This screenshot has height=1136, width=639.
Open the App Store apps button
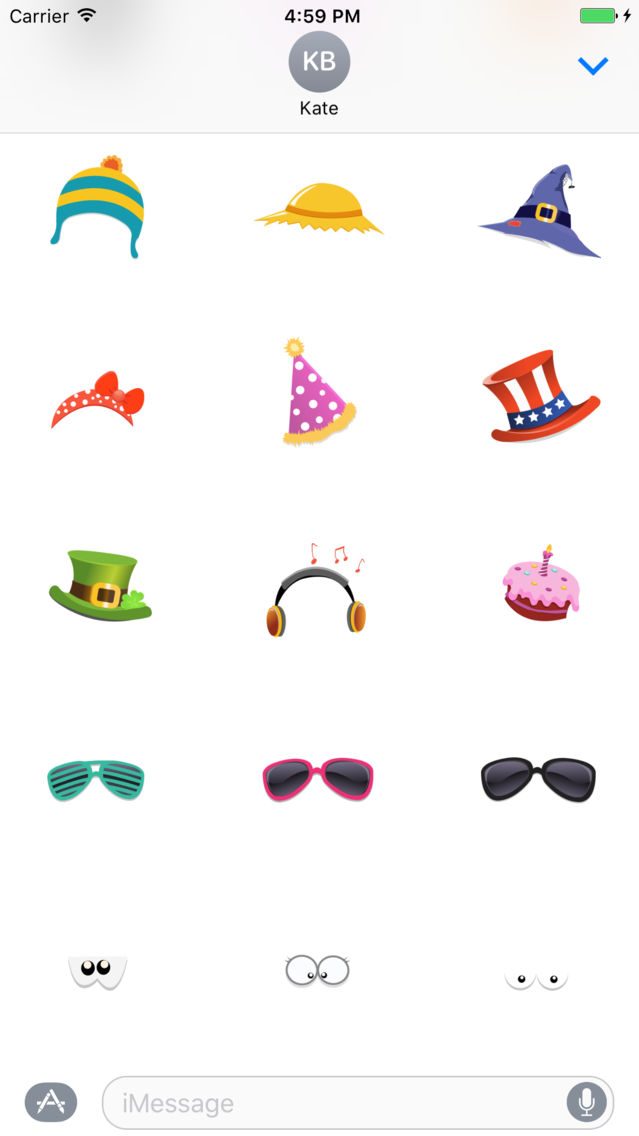(x=51, y=1102)
